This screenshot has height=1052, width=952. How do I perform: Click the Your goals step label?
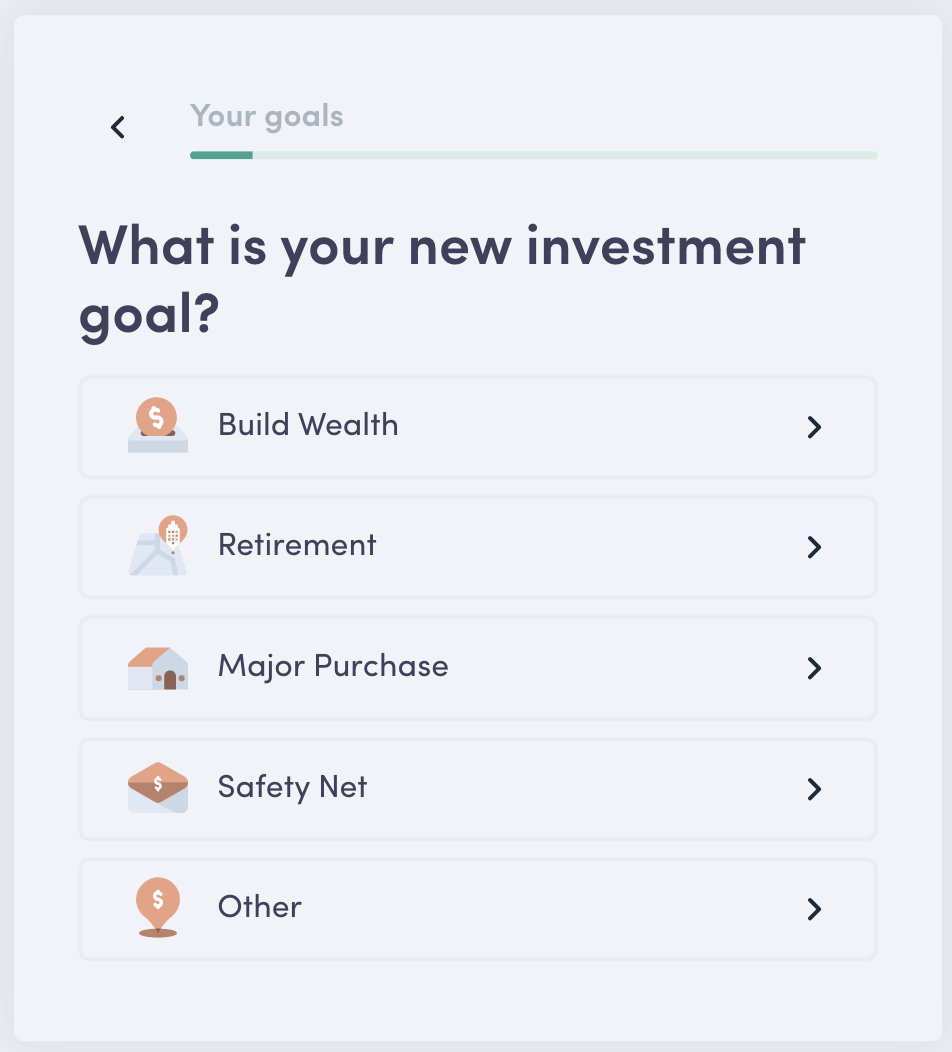[x=266, y=117]
